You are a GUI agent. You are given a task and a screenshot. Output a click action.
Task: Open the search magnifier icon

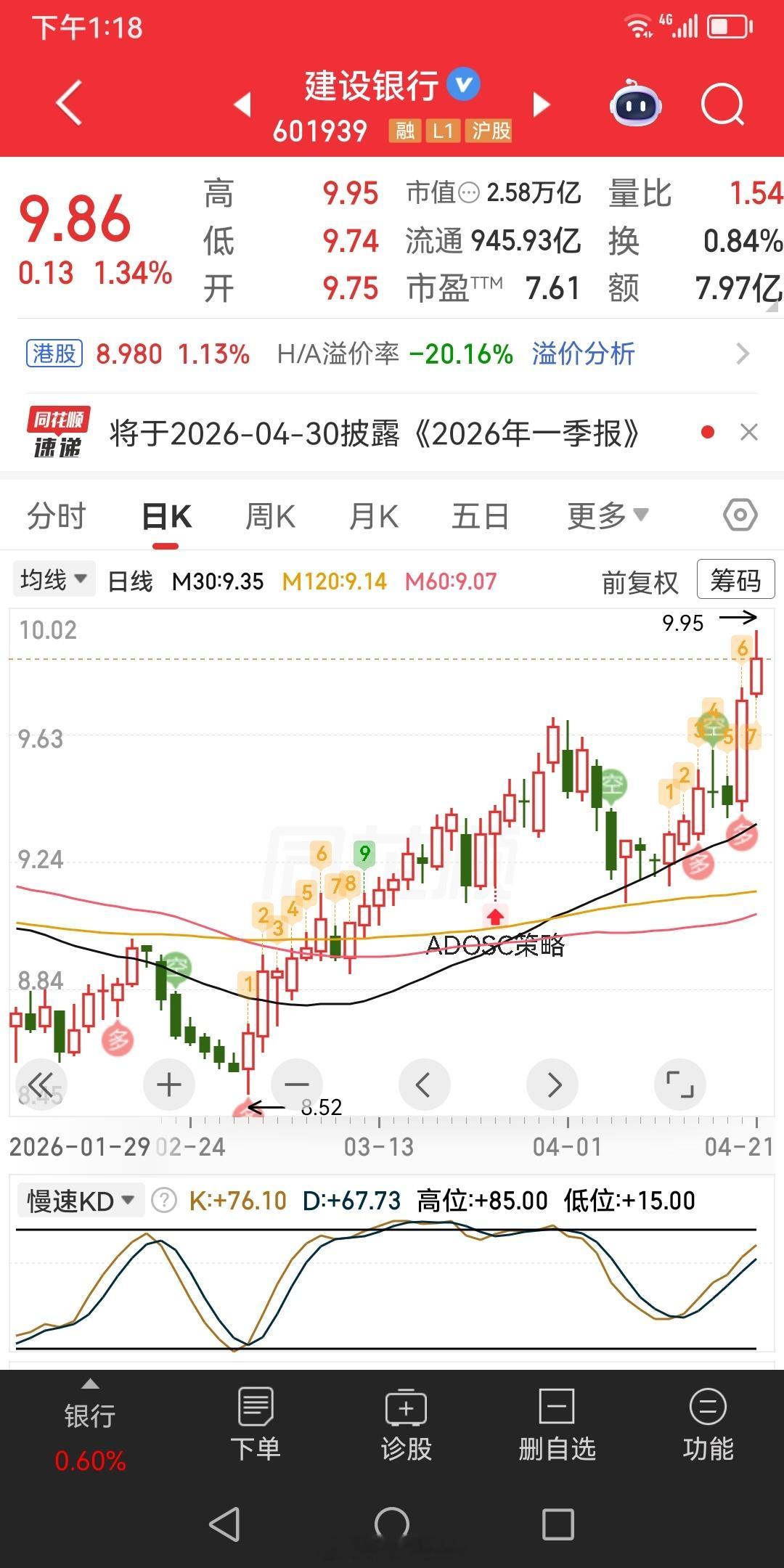click(x=722, y=105)
